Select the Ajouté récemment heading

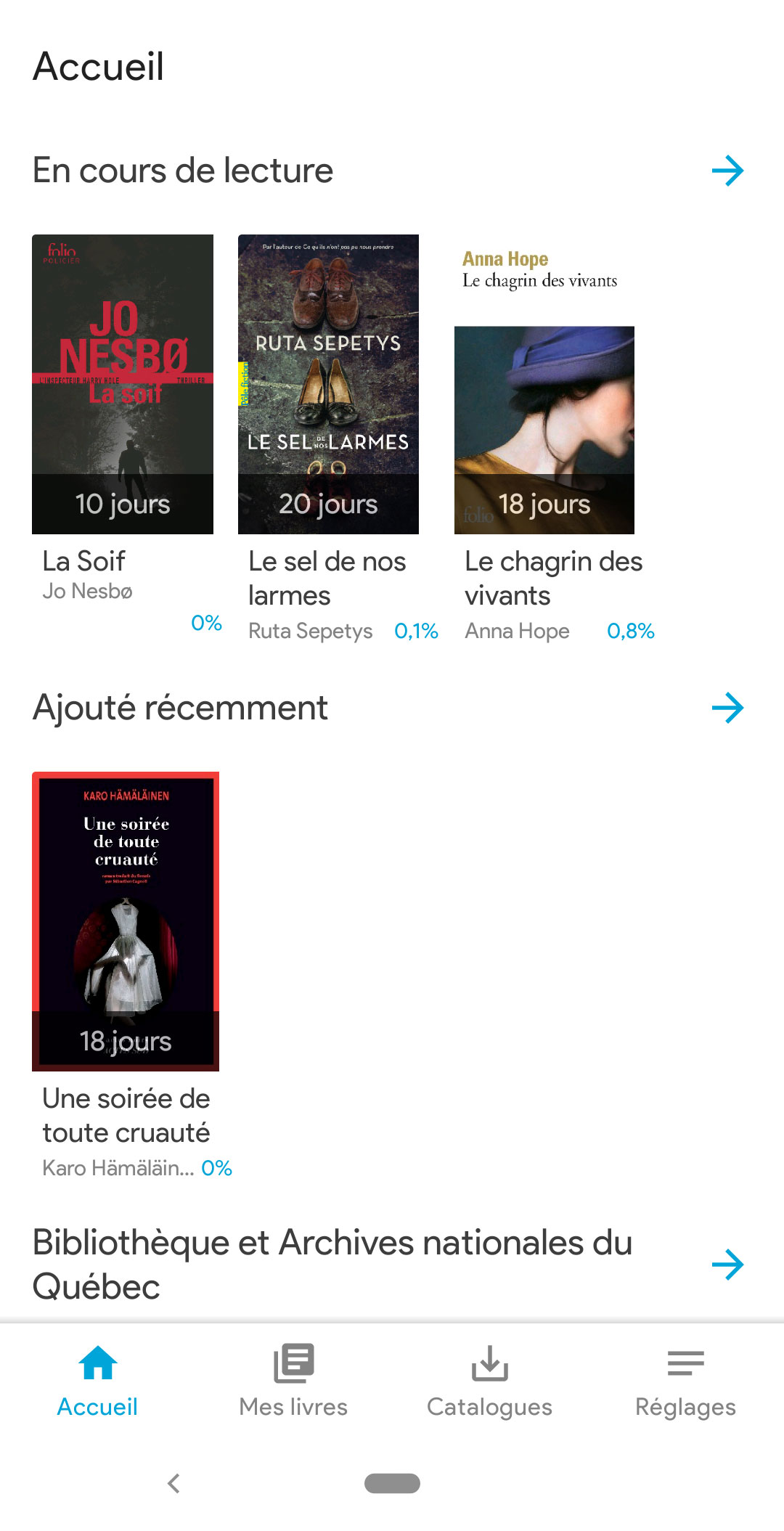[x=180, y=707]
